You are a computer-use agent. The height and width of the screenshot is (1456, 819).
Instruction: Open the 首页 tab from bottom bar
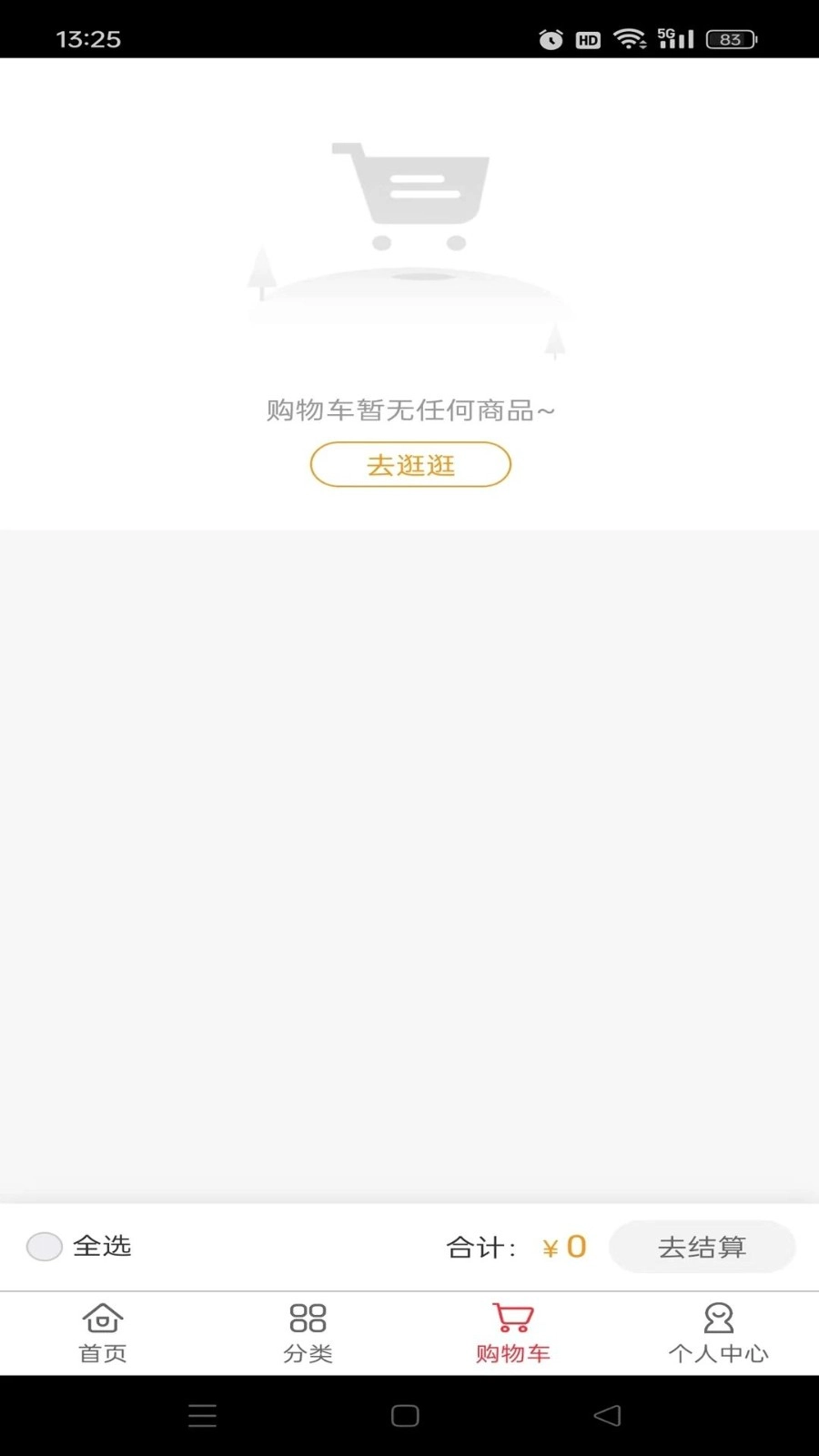click(x=102, y=1331)
